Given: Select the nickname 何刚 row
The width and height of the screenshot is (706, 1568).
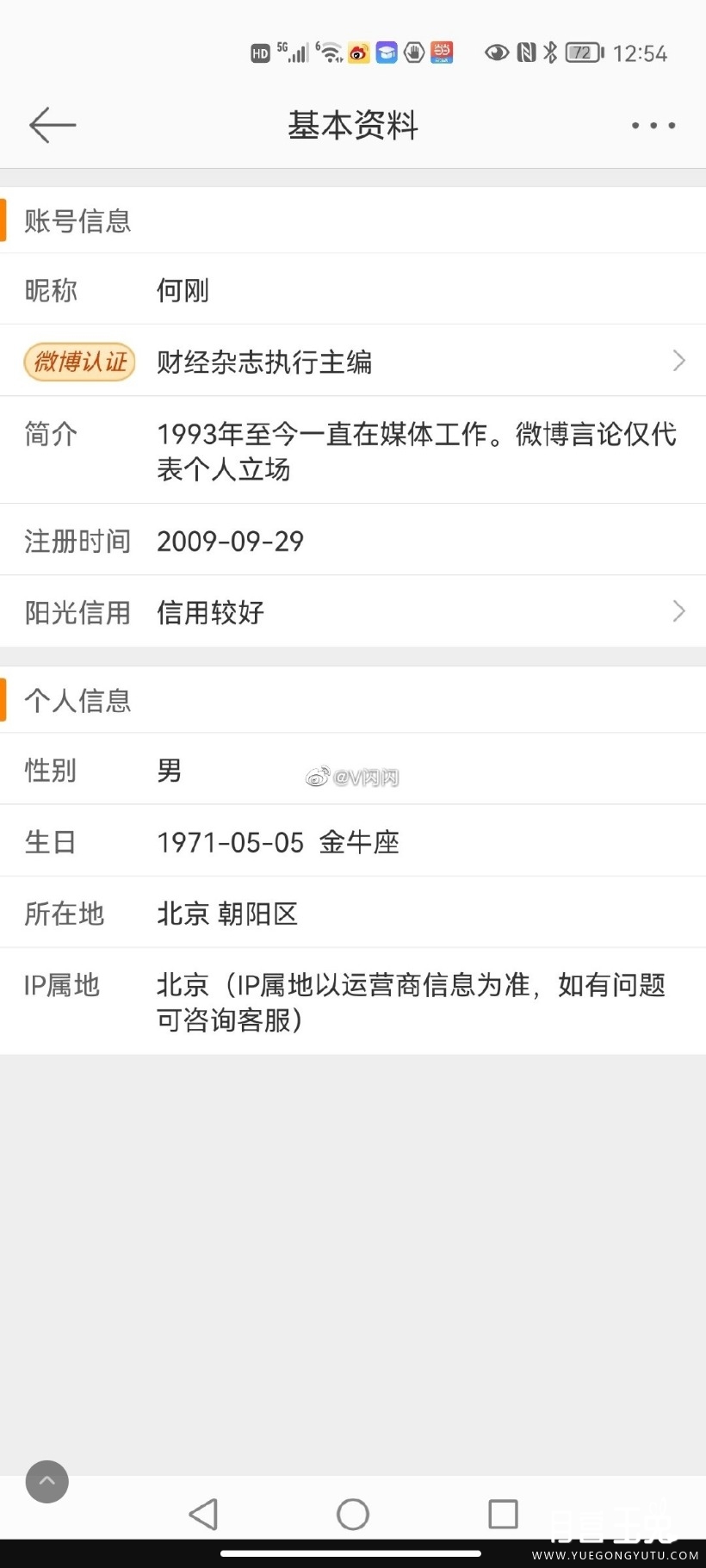Looking at the screenshot, I should point(182,290).
